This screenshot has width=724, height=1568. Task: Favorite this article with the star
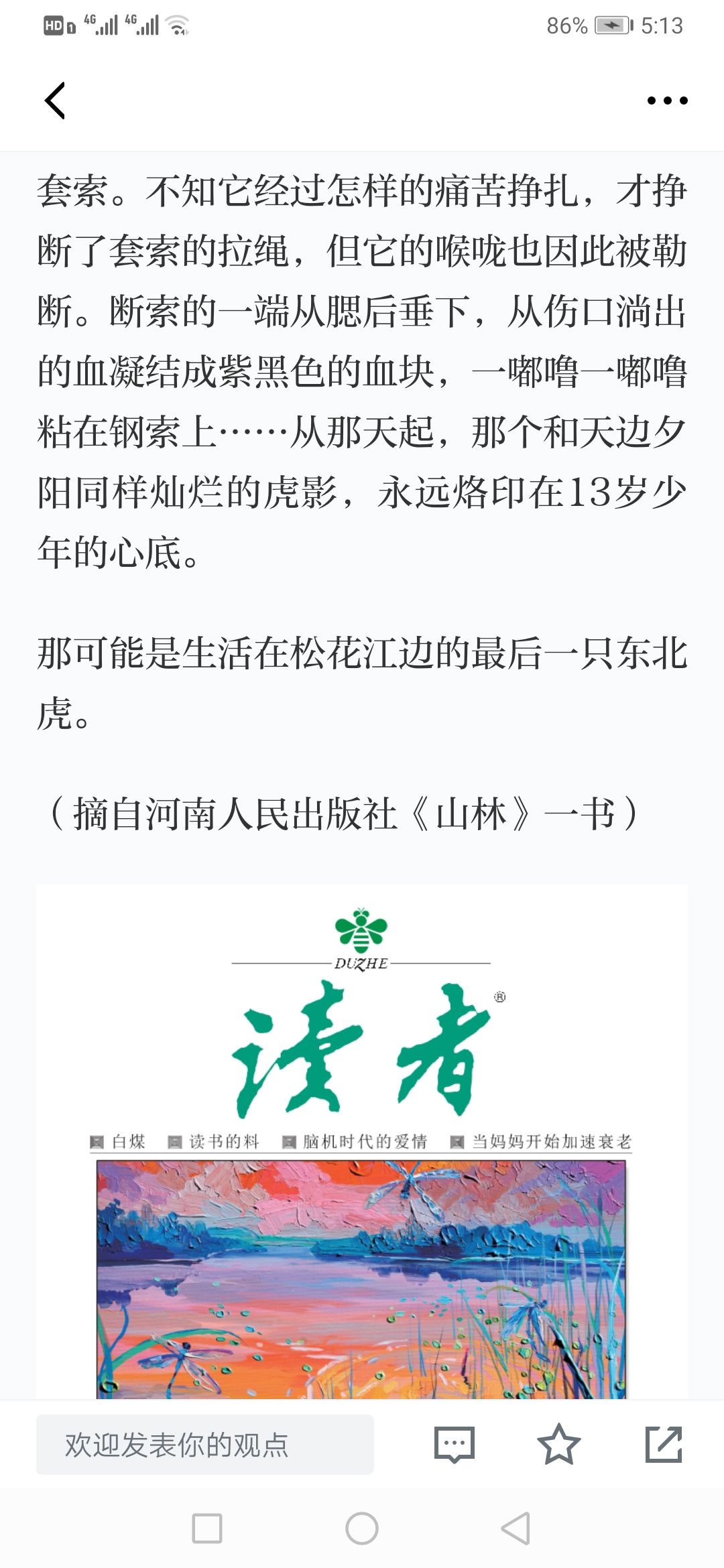(x=558, y=1444)
